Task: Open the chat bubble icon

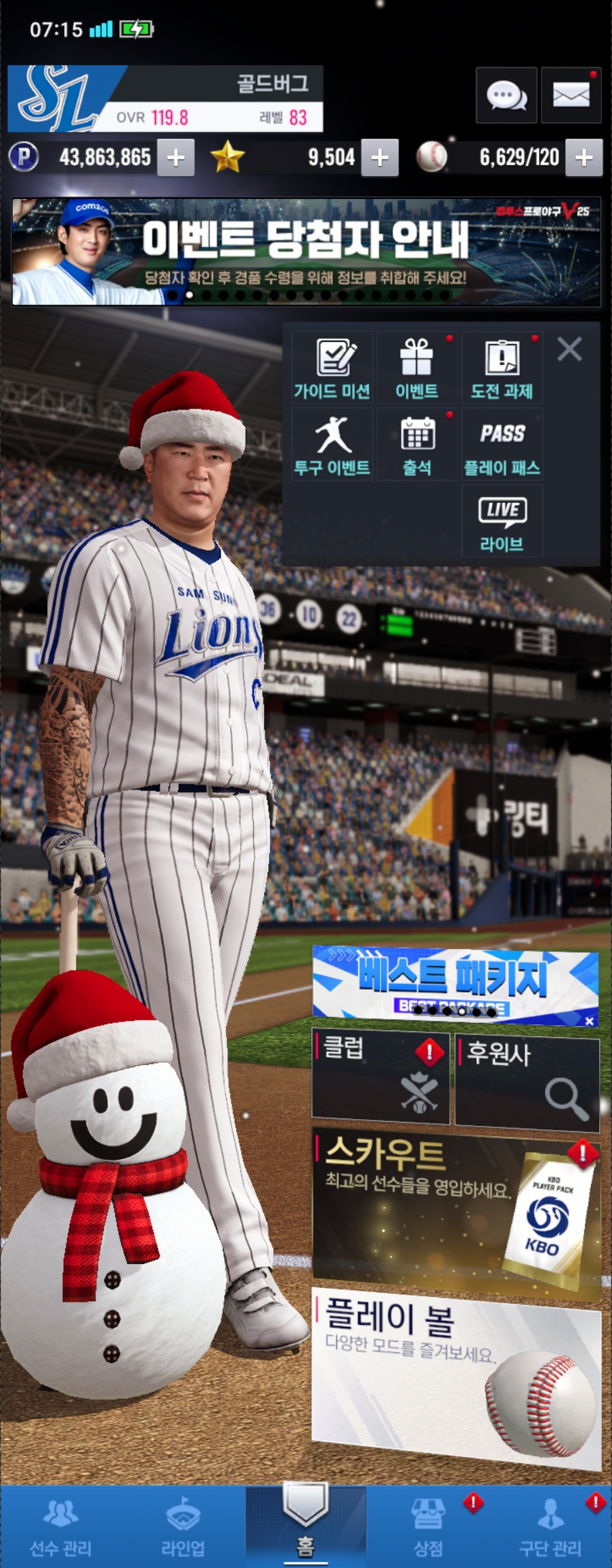Action: pos(506,95)
